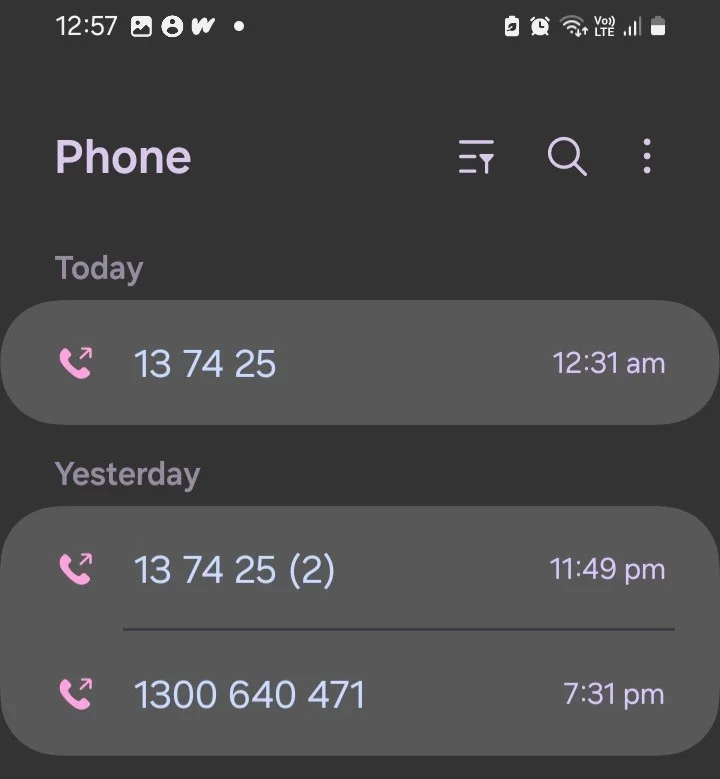
Task: Open today's 12:31 am call to 13 74 25
Action: click(359, 363)
